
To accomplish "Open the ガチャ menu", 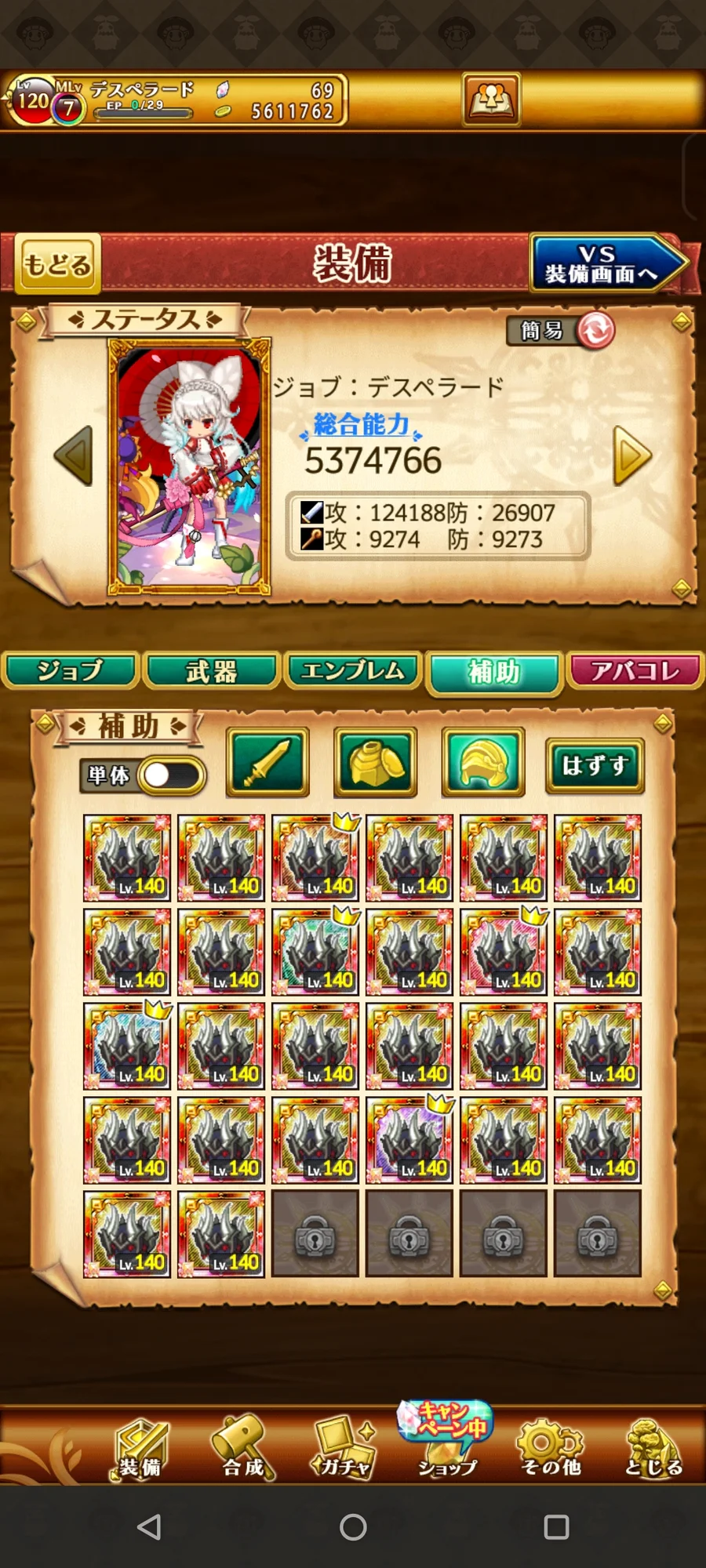I will point(343,1447).
